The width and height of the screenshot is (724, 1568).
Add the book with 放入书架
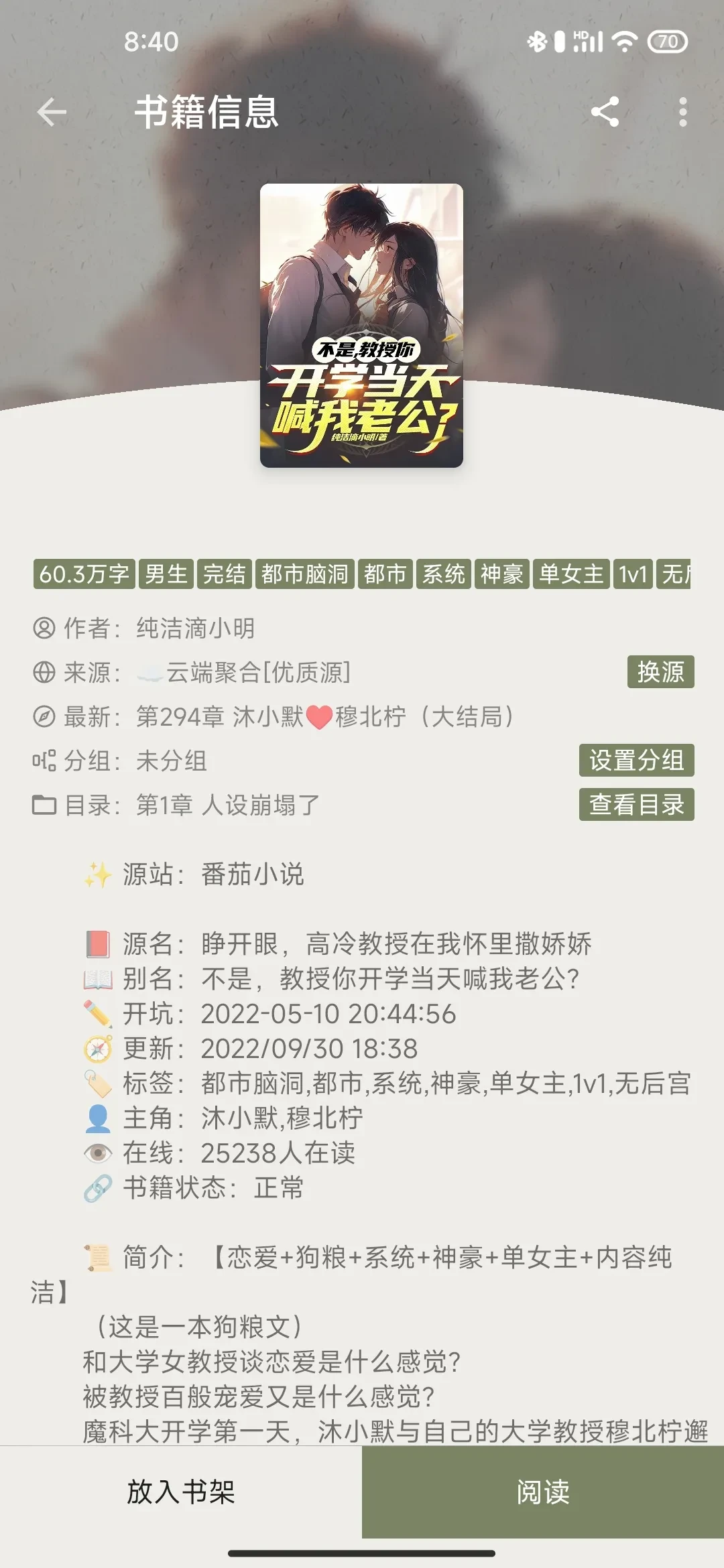(x=181, y=1492)
